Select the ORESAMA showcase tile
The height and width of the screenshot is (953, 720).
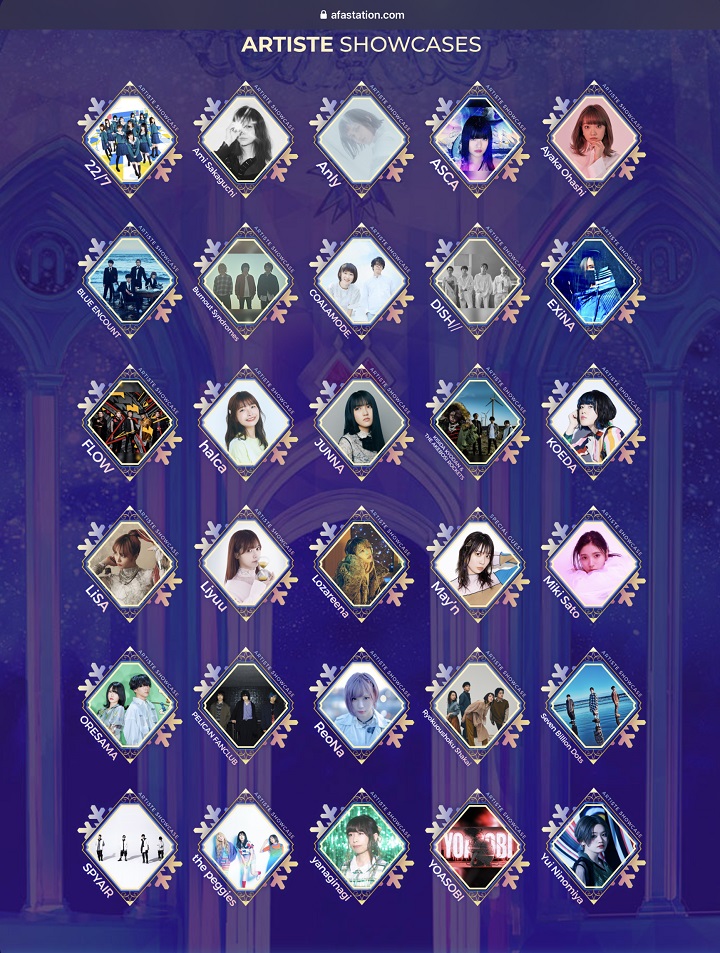(130, 704)
